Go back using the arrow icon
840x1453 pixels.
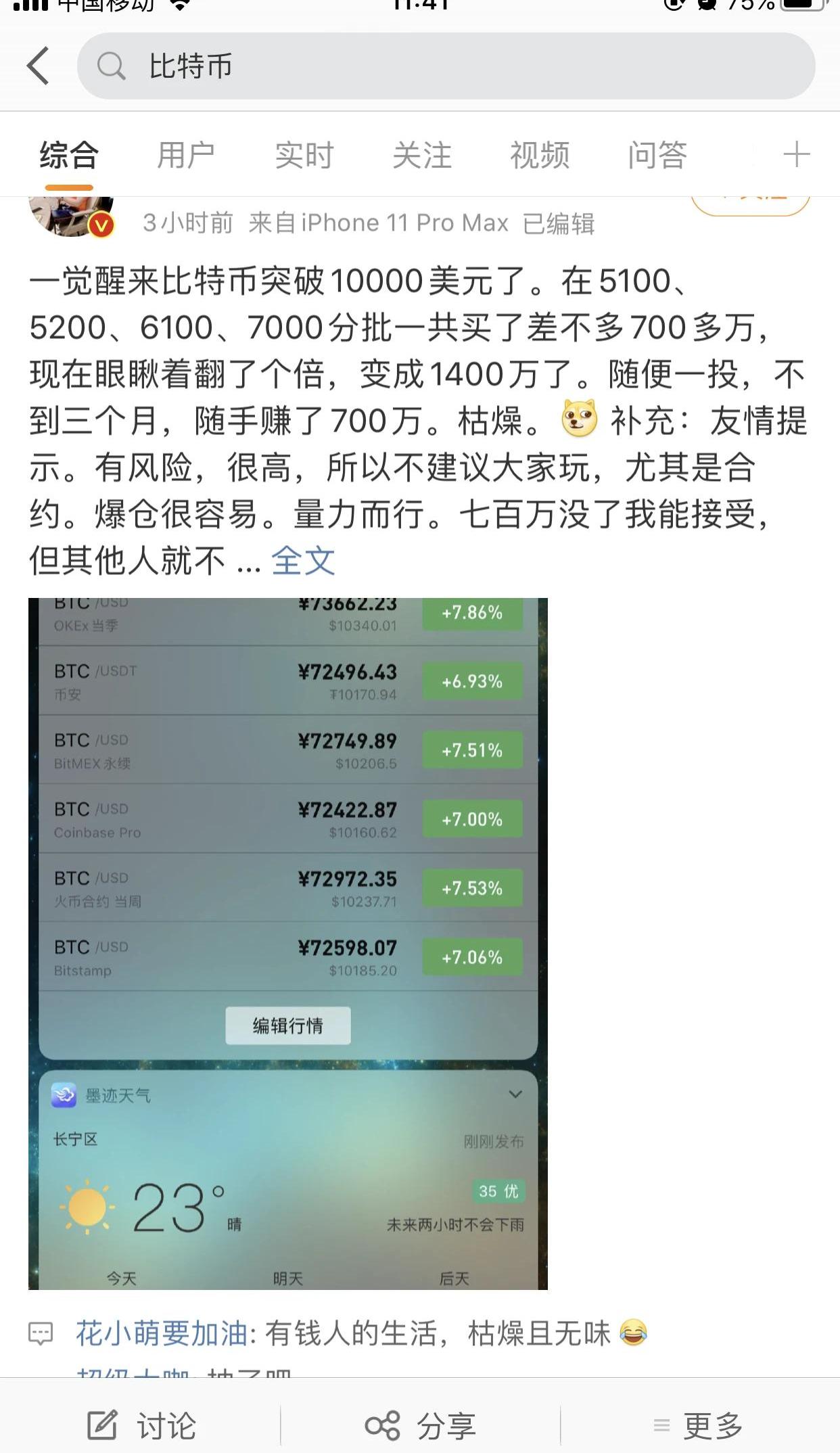[x=39, y=66]
